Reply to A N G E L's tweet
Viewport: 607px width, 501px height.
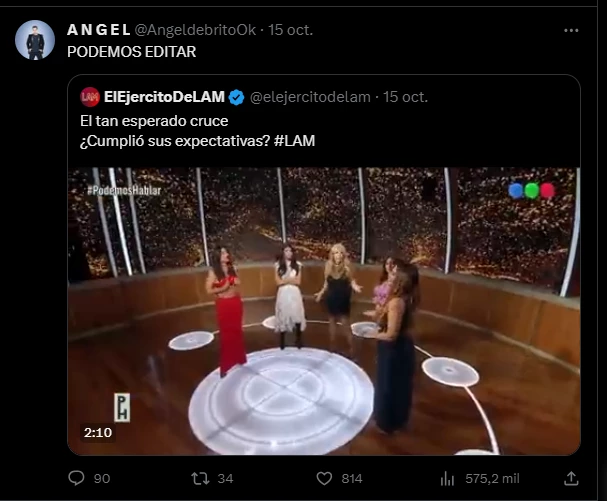(77, 478)
